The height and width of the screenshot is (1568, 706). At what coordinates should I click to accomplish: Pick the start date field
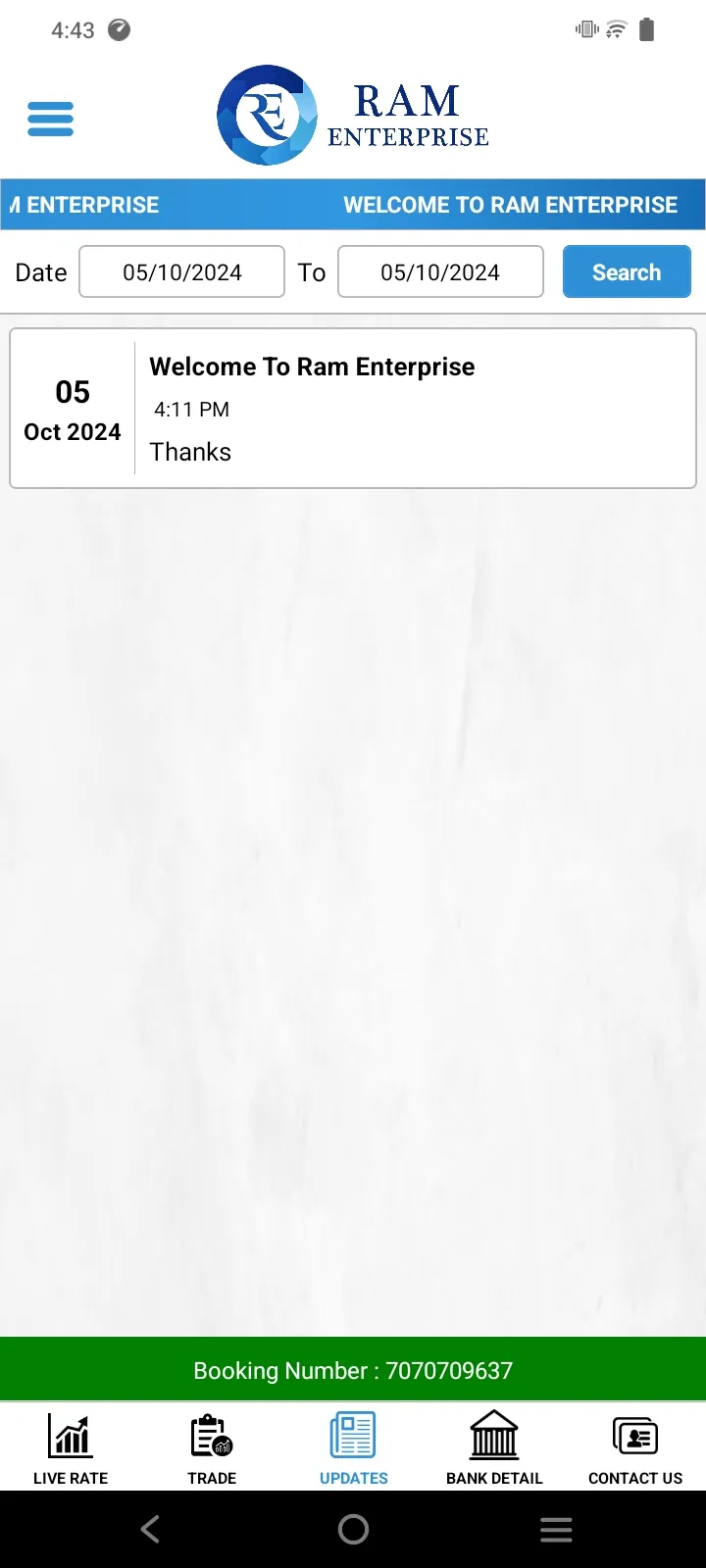[181, 271]
